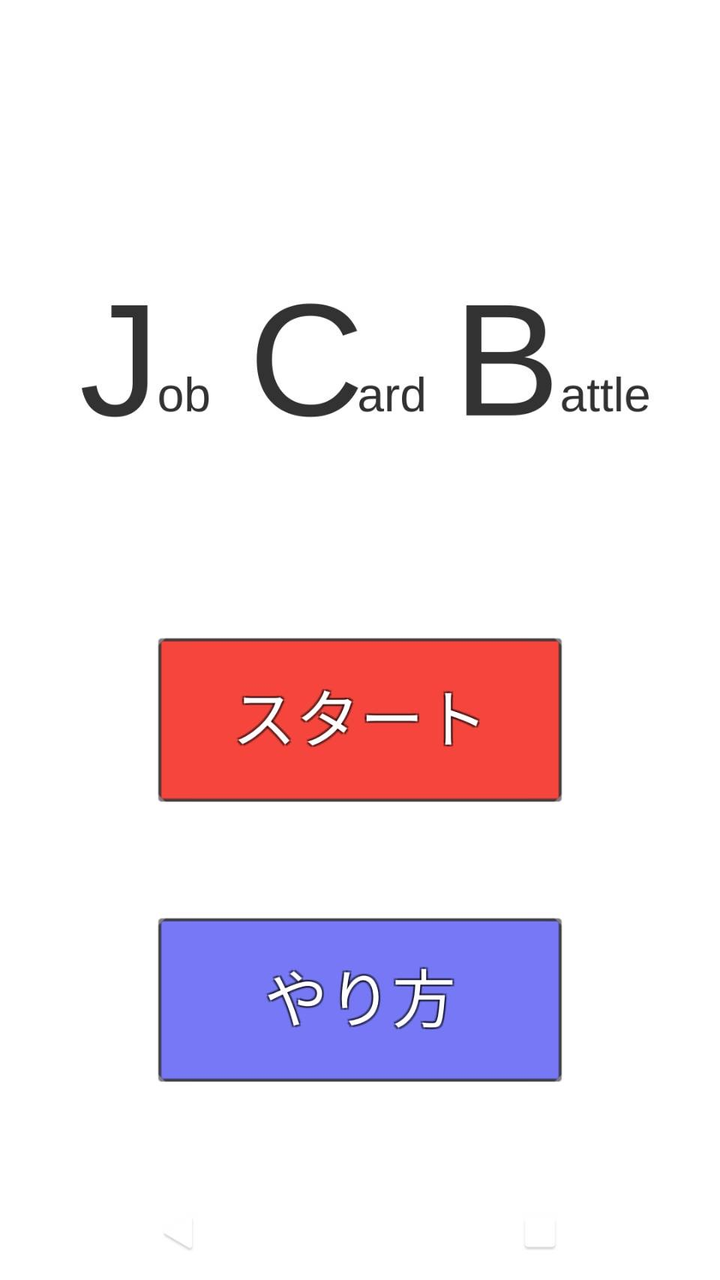Tap the red スタート button
This screenshot has width=720, height=1280.
[360, 720]
